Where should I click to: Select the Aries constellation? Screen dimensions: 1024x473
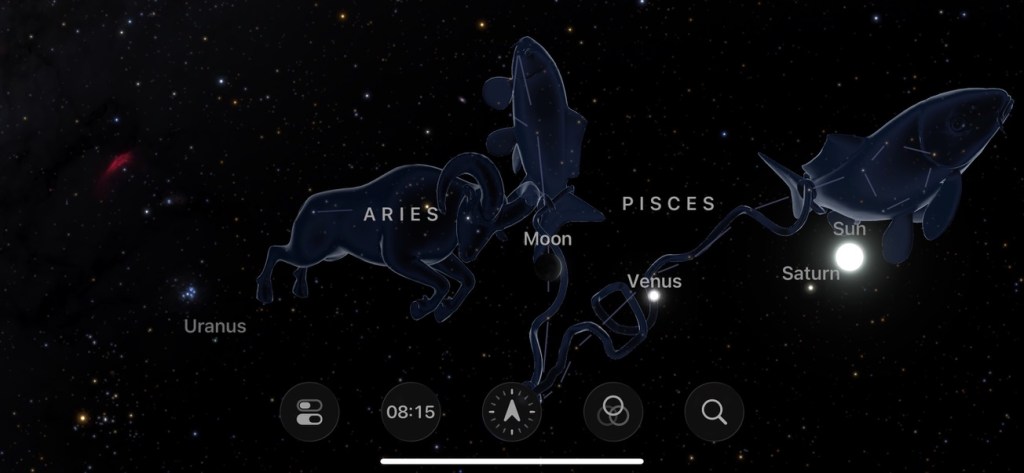click(401, 214)
